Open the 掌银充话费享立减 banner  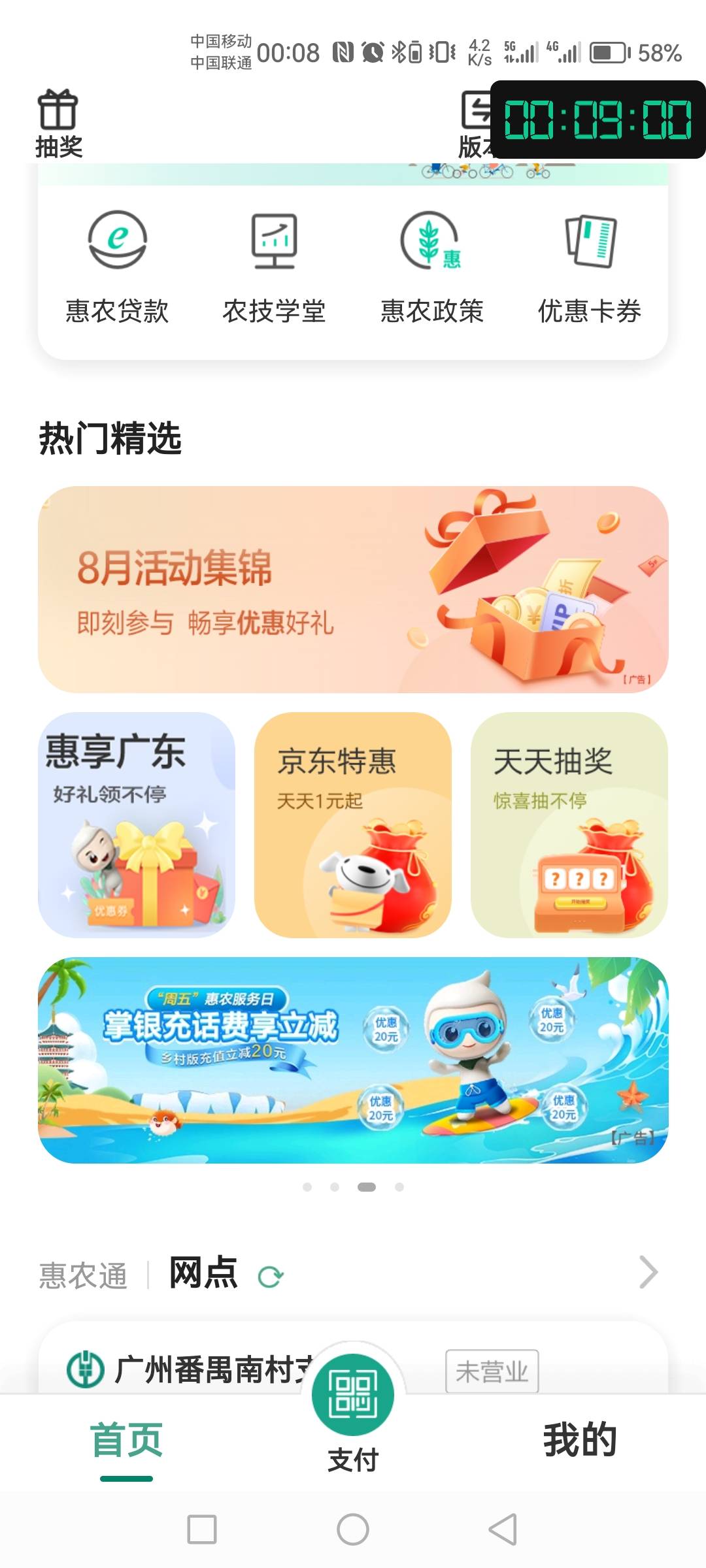click(x=353, y=1060)
